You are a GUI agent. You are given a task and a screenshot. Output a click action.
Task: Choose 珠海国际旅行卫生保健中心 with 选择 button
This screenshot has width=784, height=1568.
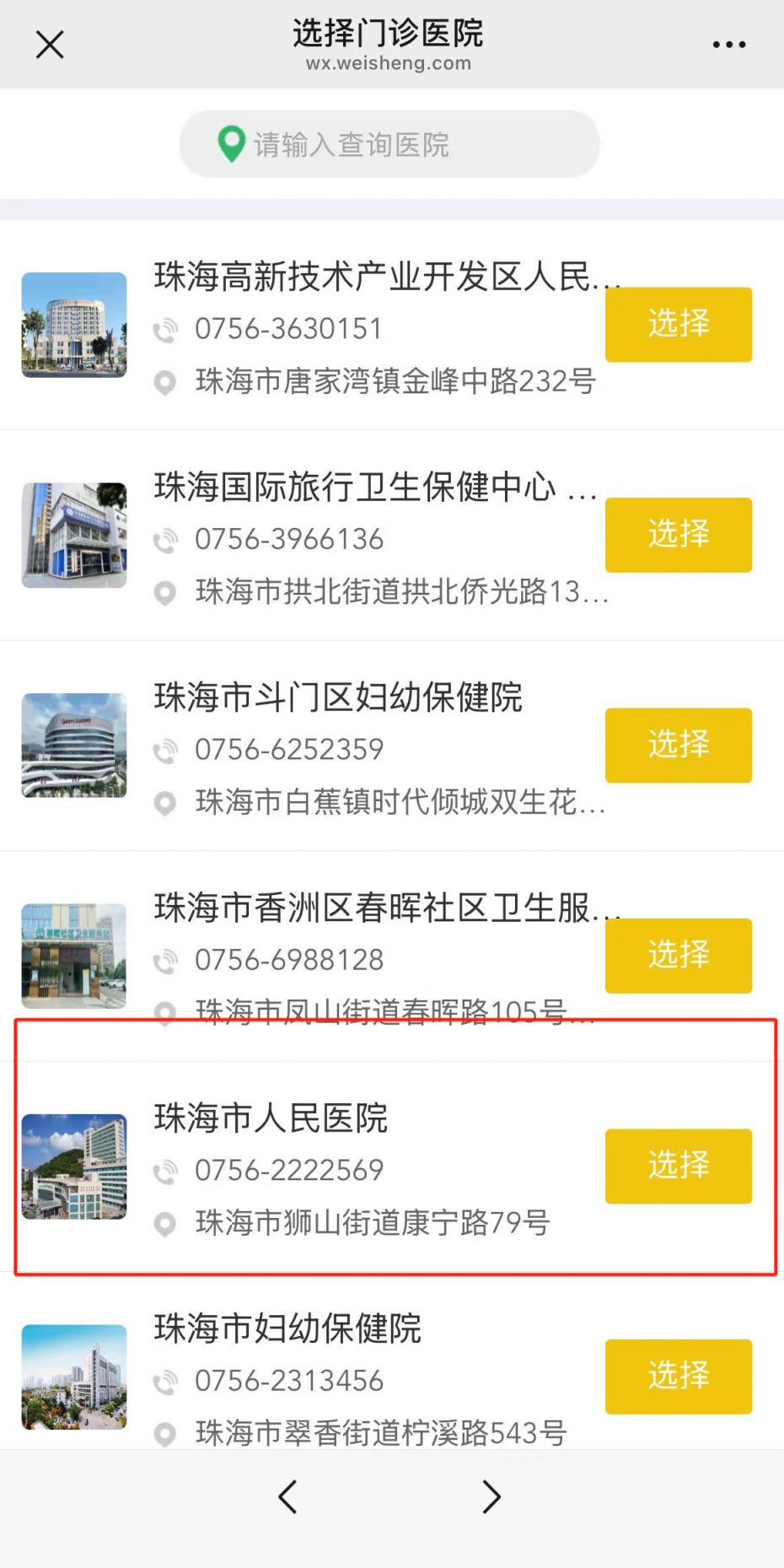coord(678,535)
